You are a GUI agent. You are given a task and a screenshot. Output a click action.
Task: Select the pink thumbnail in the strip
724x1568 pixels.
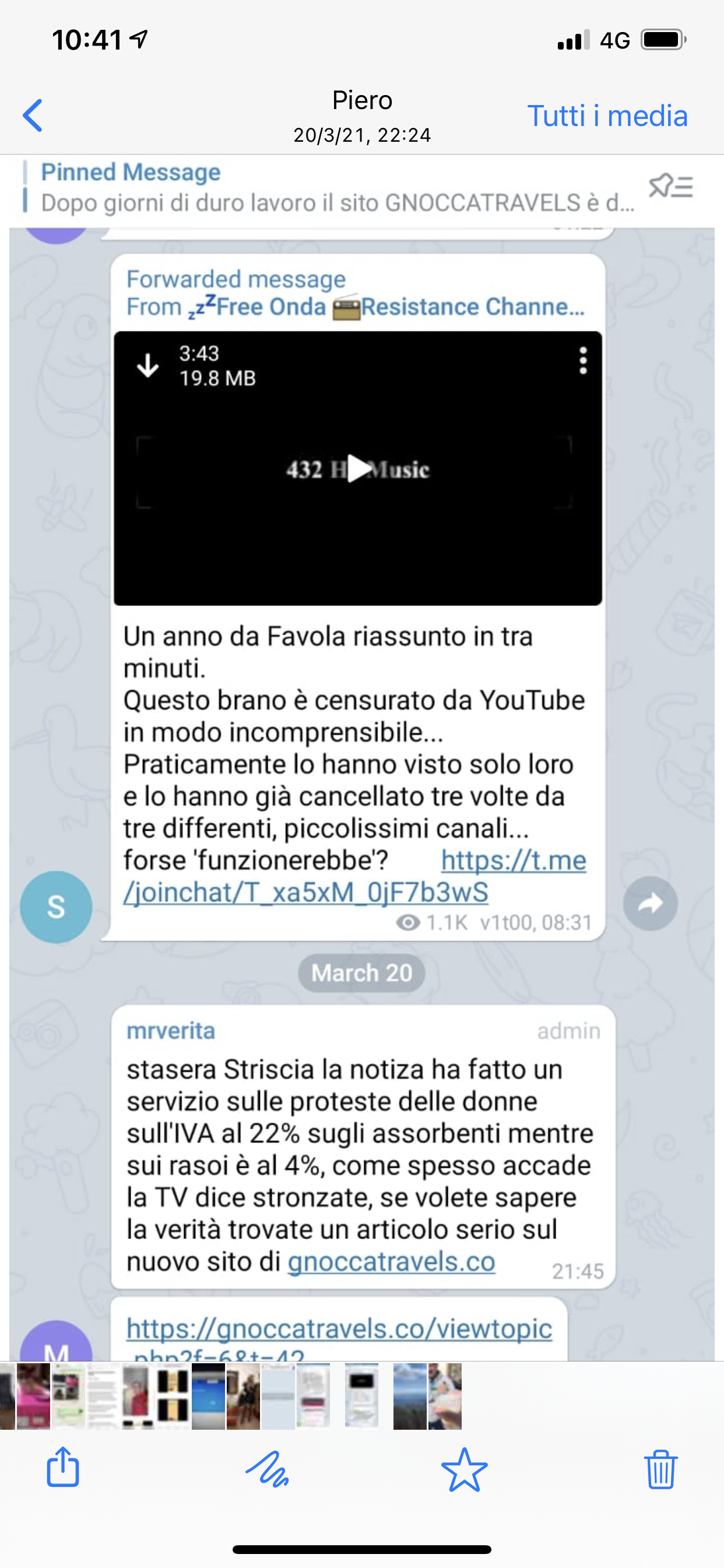(33, 1396)
